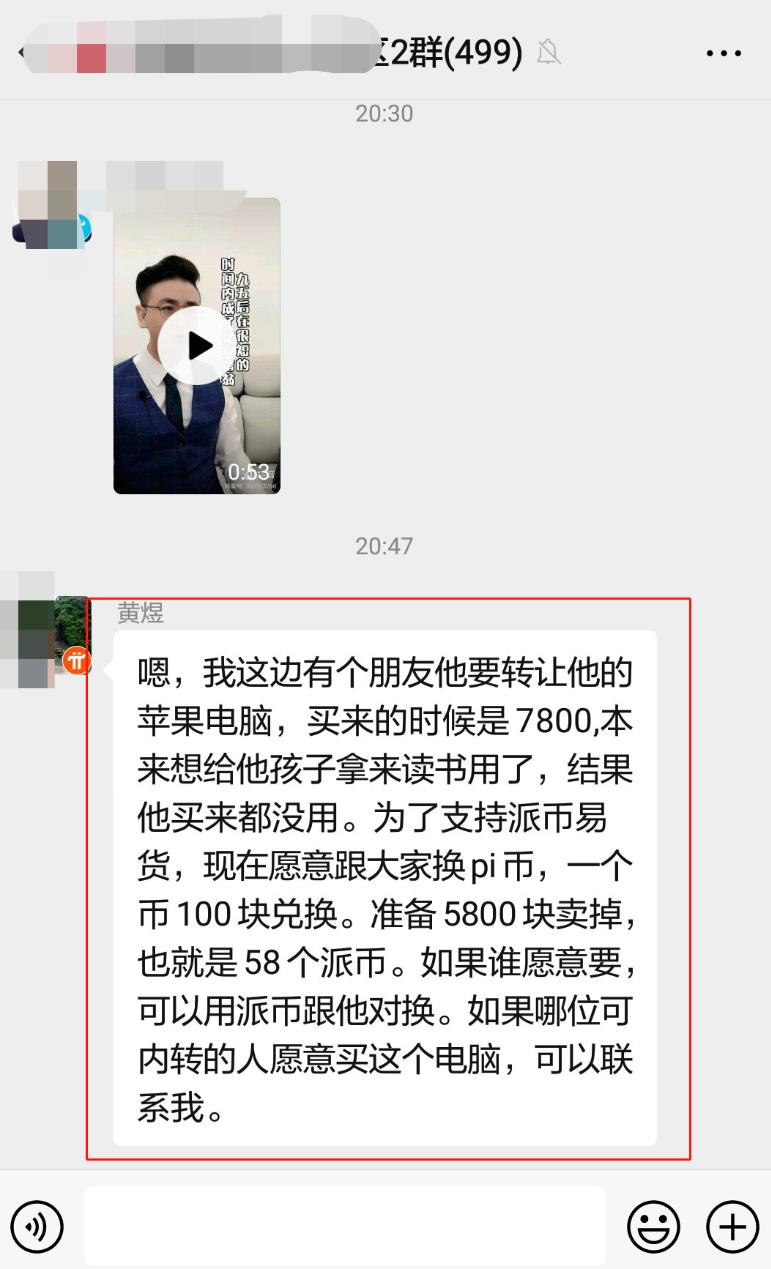Go back from the group chat
This screenshot has width=771, height=1269.
coord(22,53)
